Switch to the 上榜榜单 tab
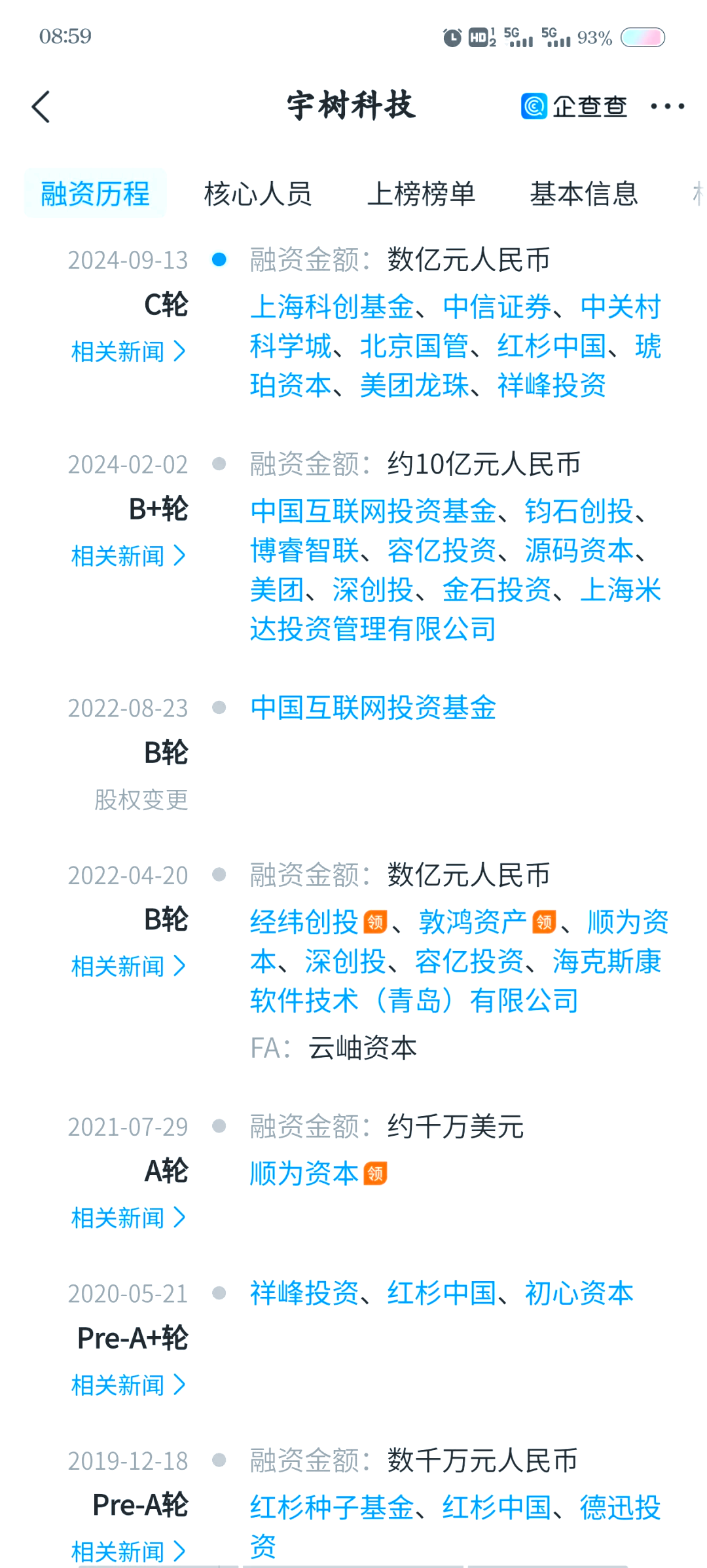 click(x=421, y=194)
